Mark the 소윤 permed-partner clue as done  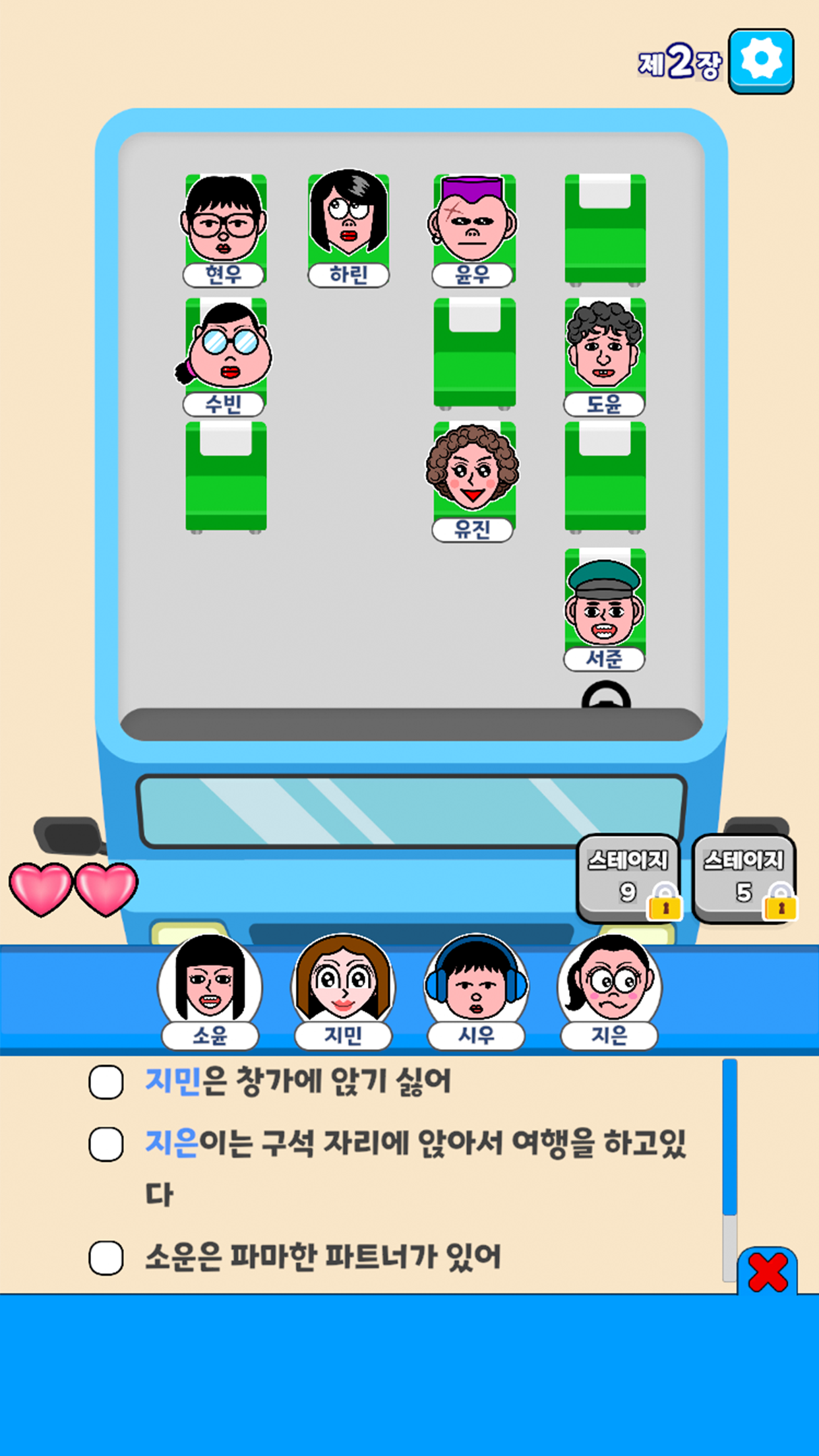coord(106,1258)
